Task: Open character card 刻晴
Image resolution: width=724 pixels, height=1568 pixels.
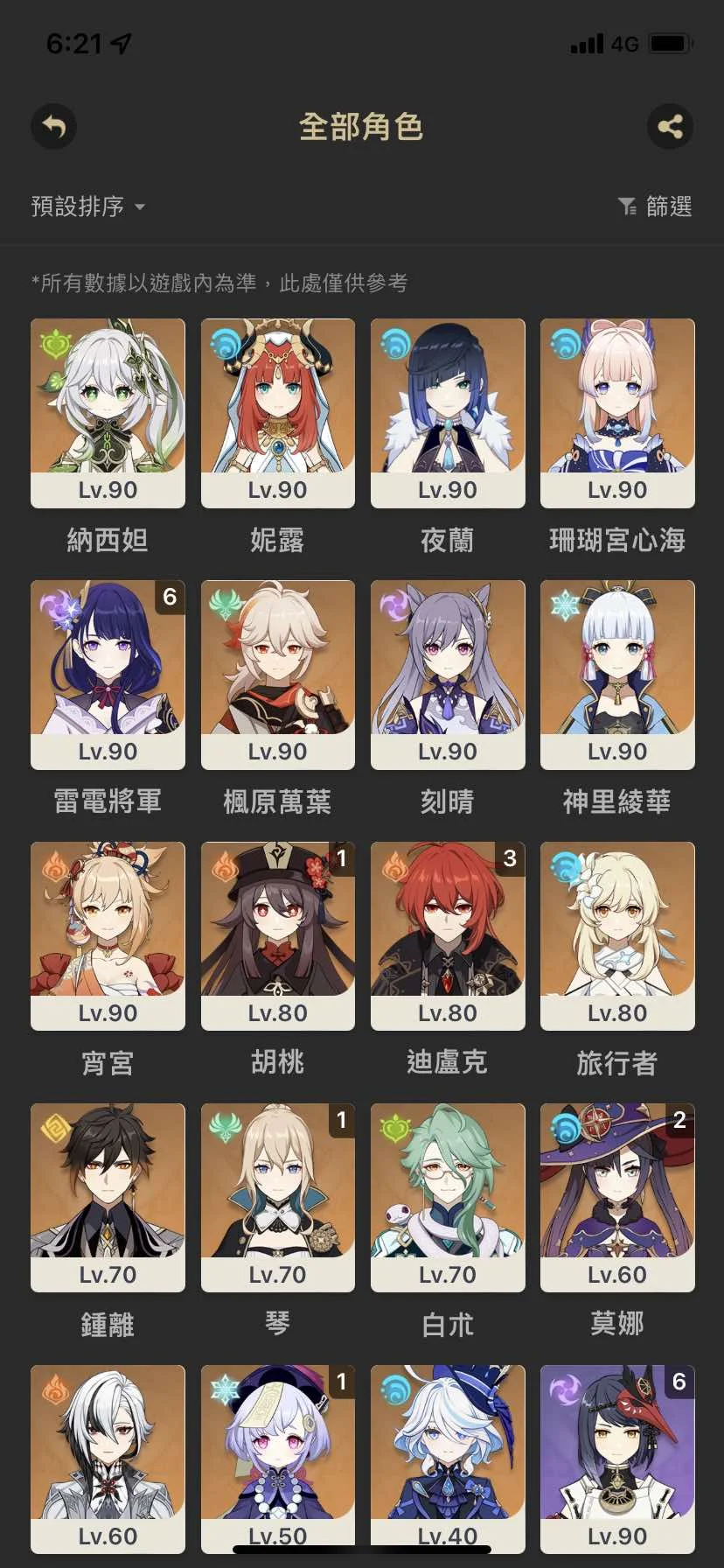Action: click(x=448, y=675)
